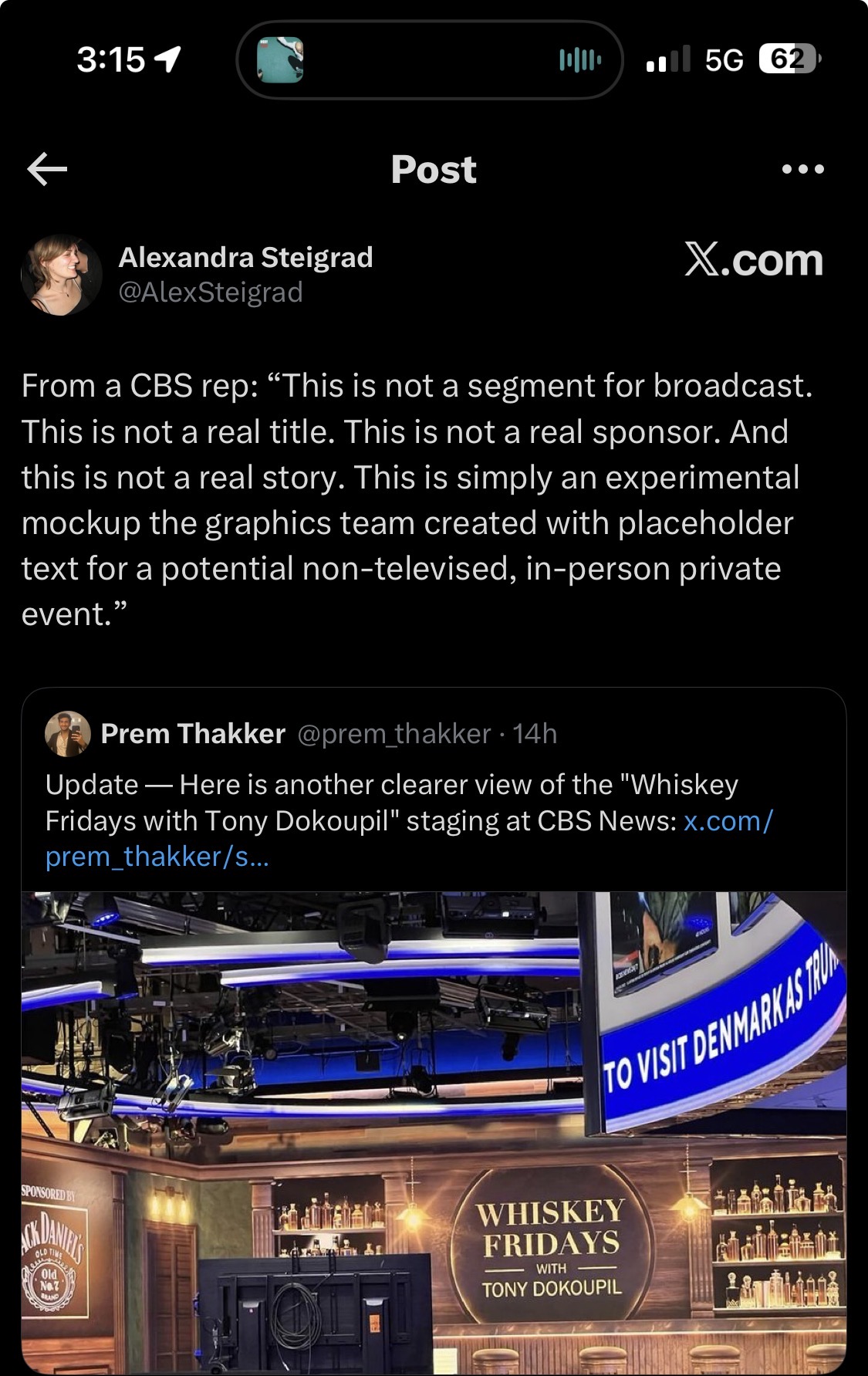Image resolution: width=868 pixels, height=1376 pixels.
Task: View the @AlexSteigrad handle profile
Action: tap(210, 292)
